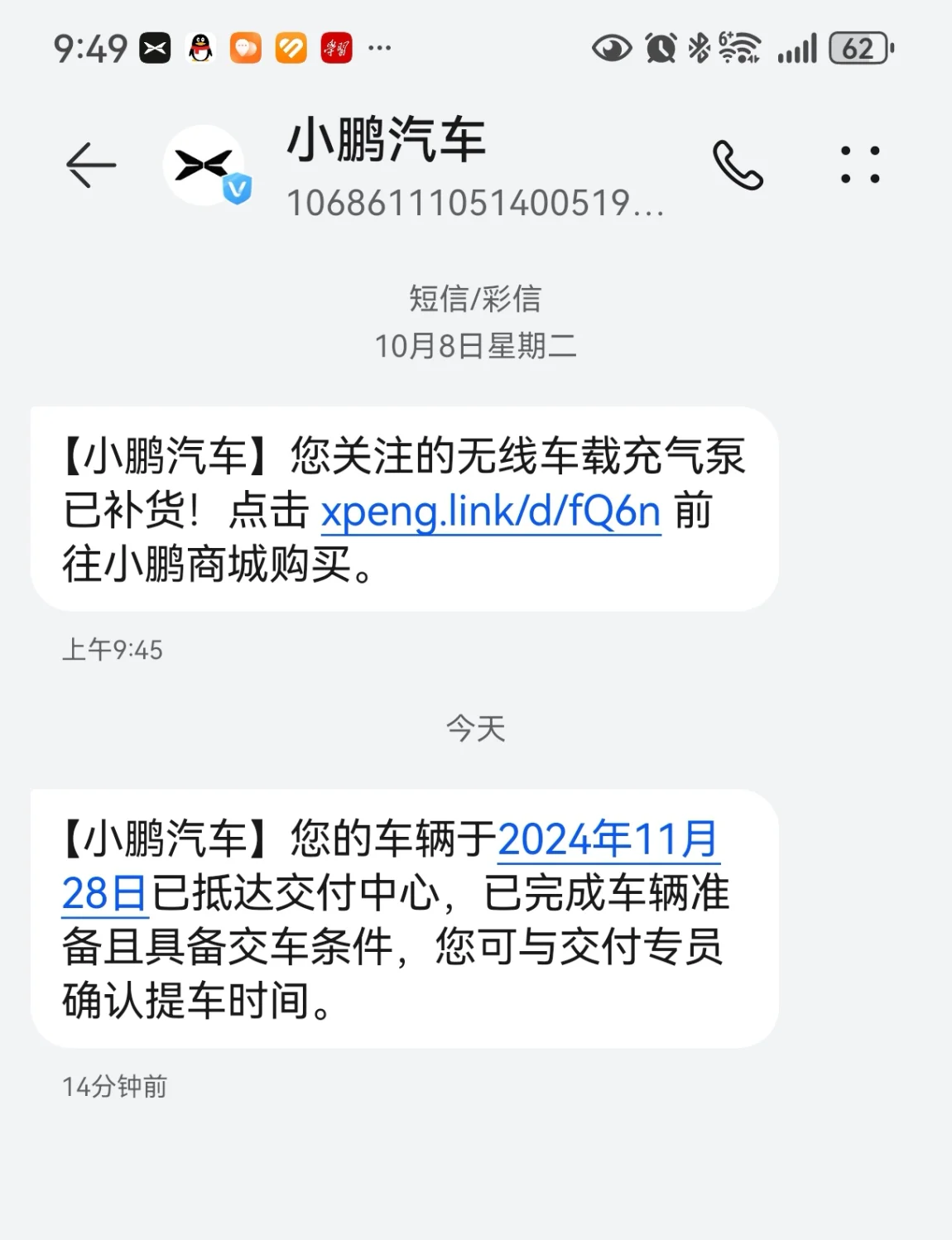Go back to the message list
952x1240 pixels.
click(91, 166)
